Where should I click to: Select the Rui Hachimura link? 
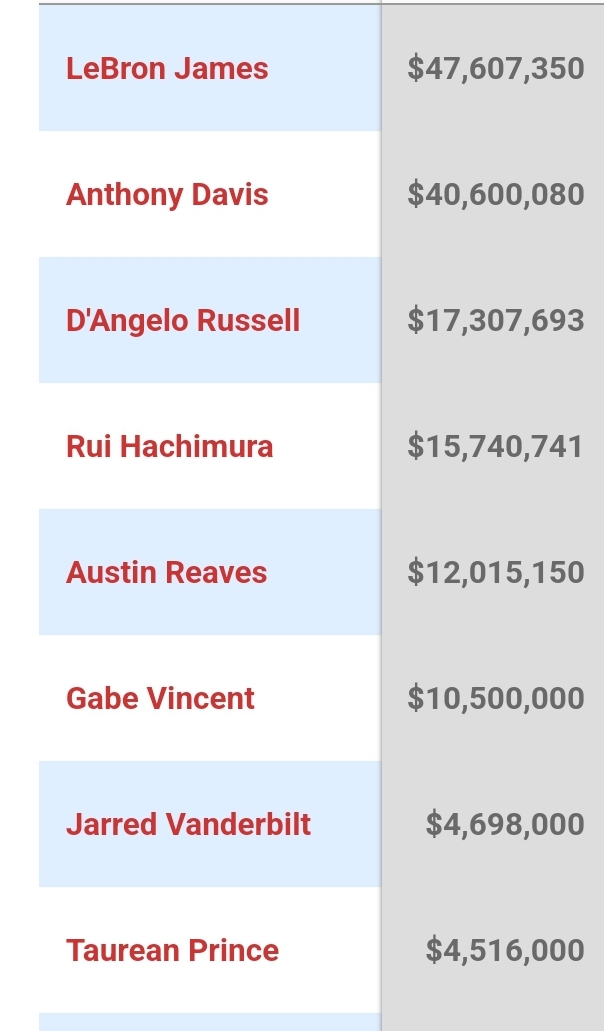[169, 447]
